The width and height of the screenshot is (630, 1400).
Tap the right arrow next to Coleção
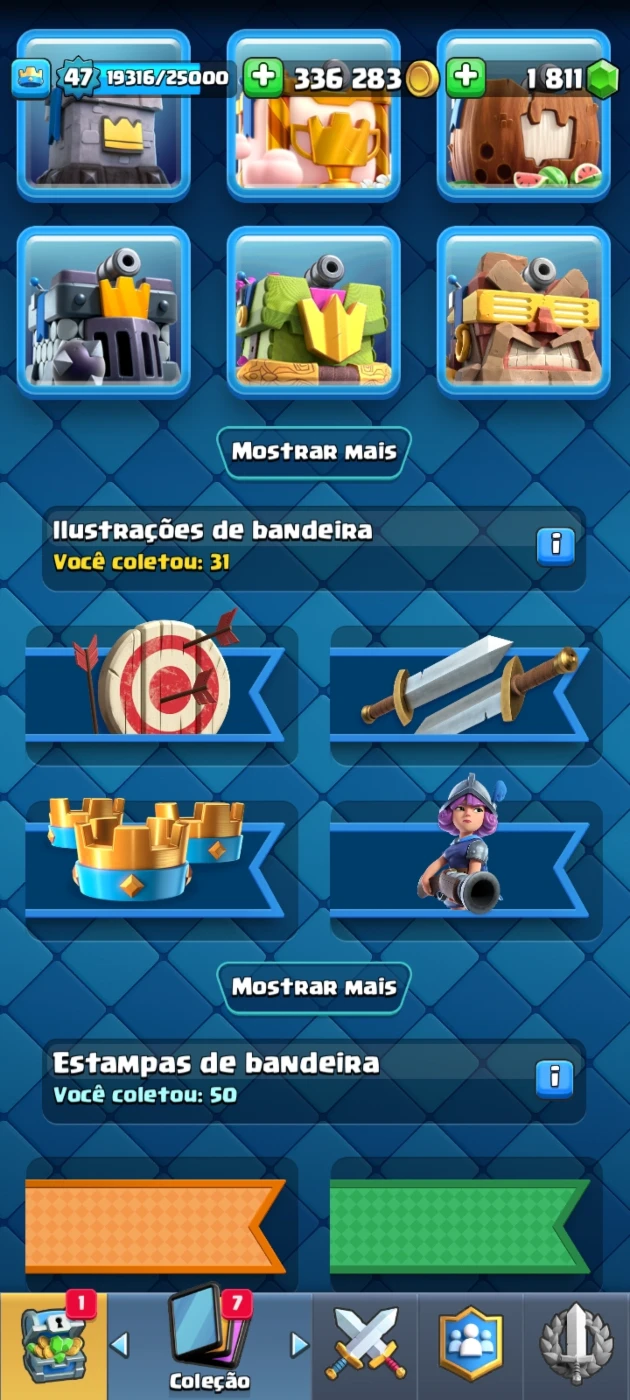299,1344
